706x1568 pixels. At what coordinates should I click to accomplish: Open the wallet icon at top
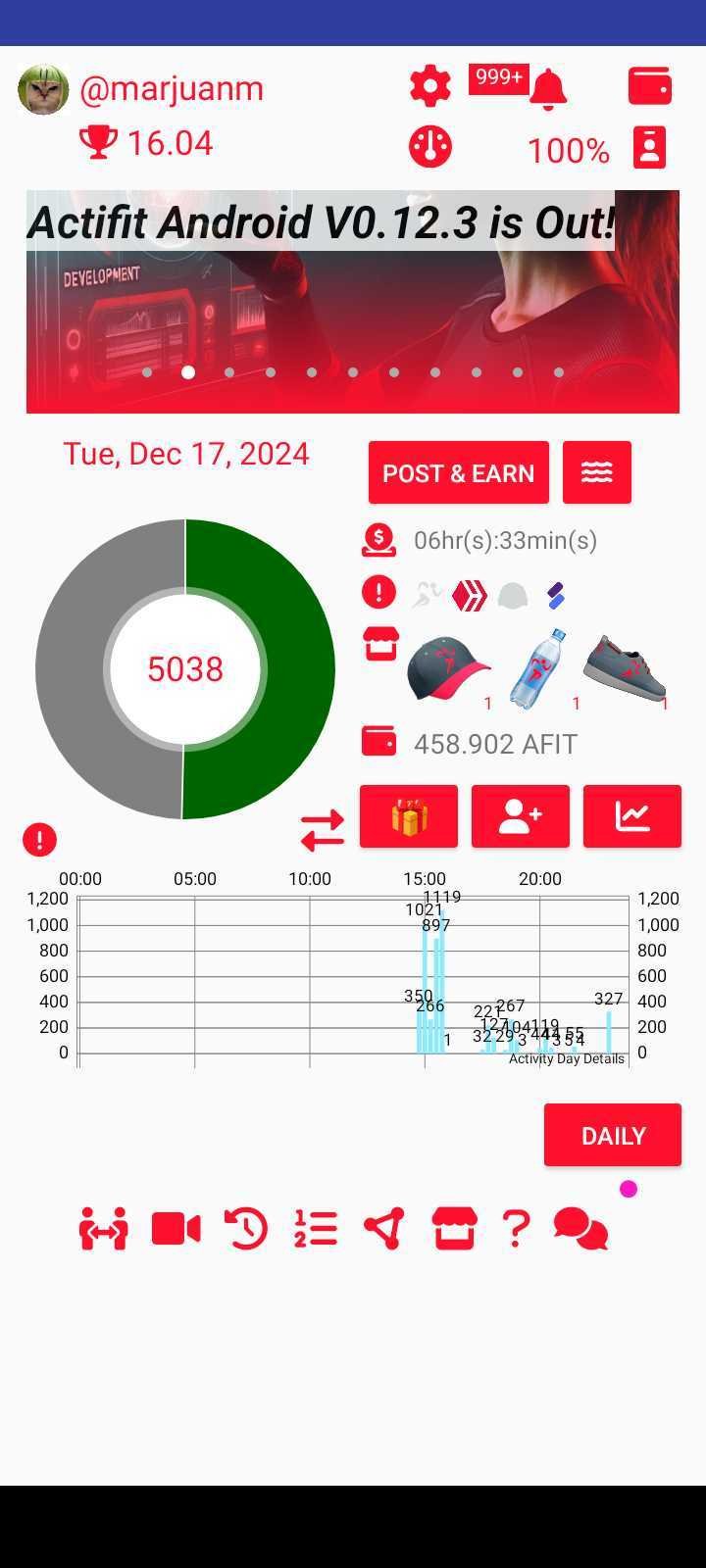tap(650, 86)
